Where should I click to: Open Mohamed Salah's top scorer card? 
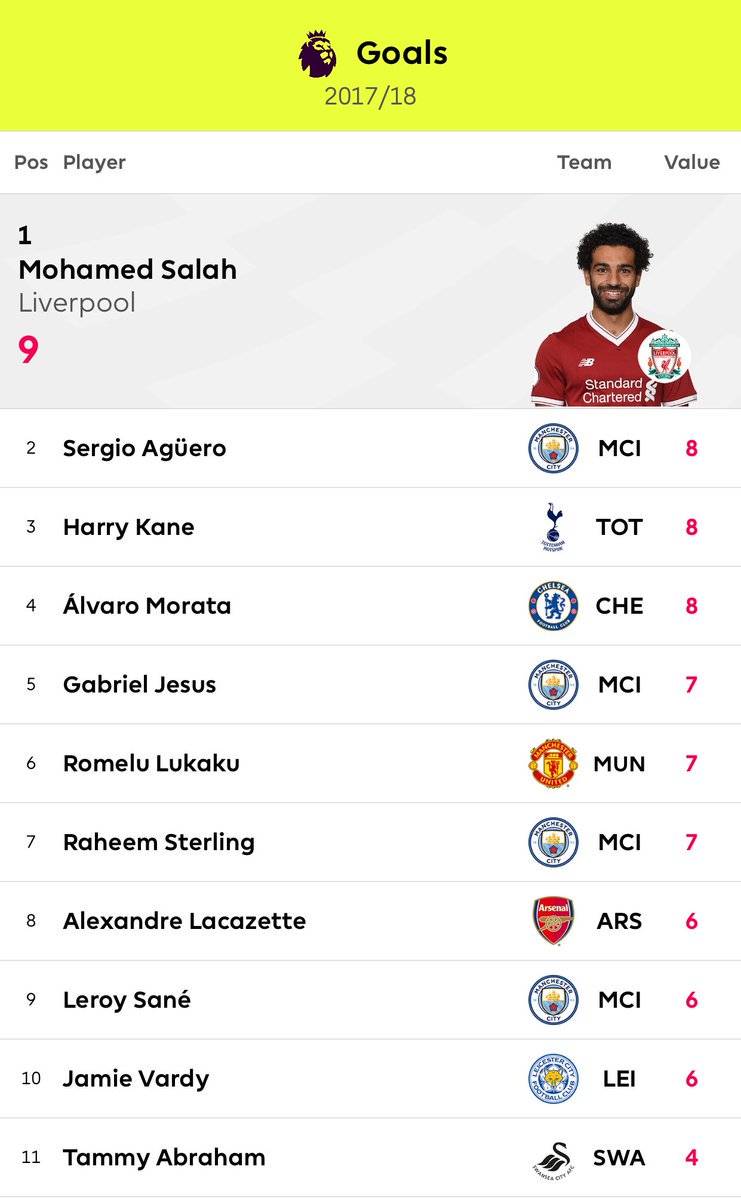click(x=370, y=301)
